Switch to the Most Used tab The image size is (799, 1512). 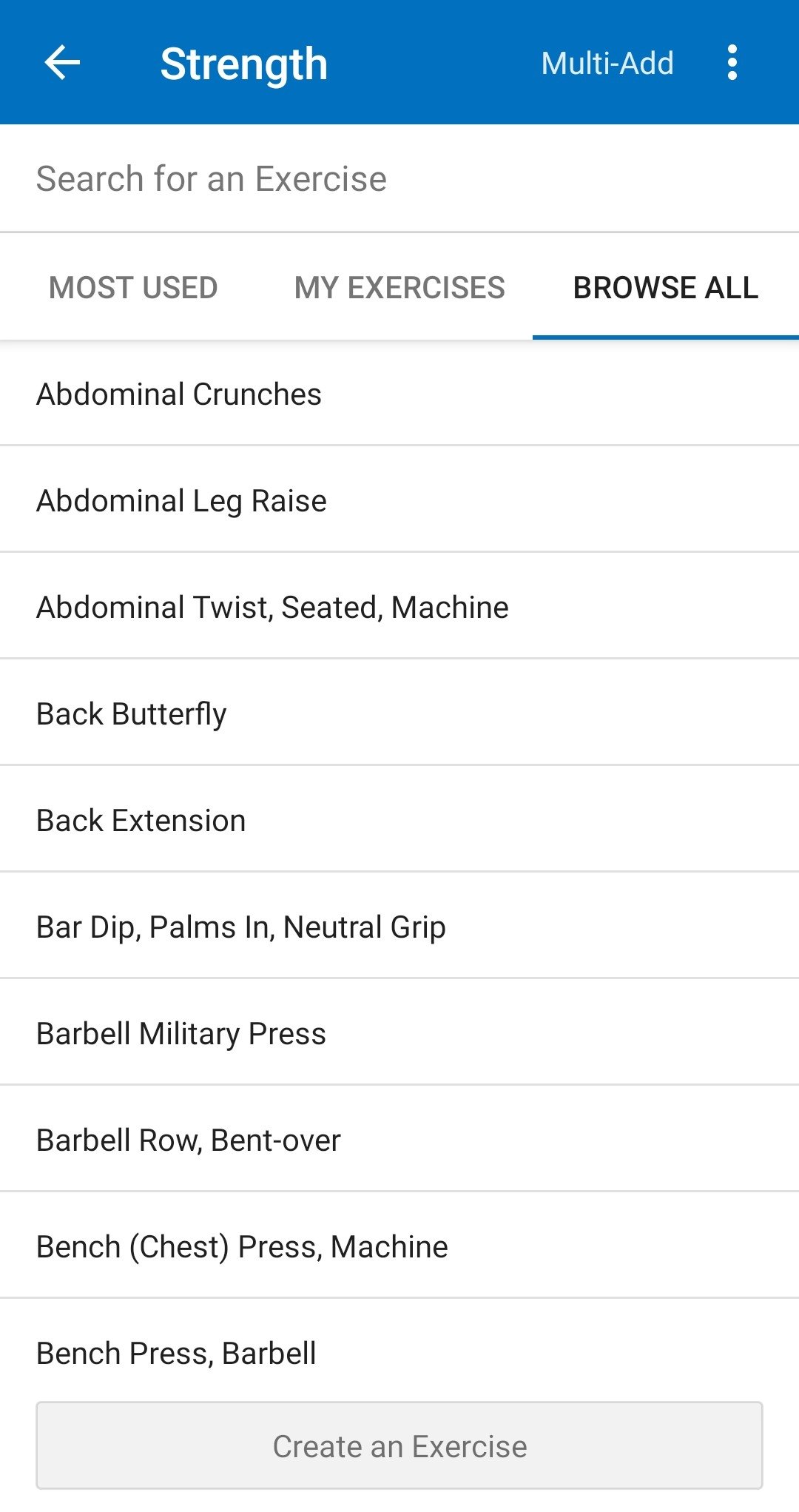(x=133, y=287)
